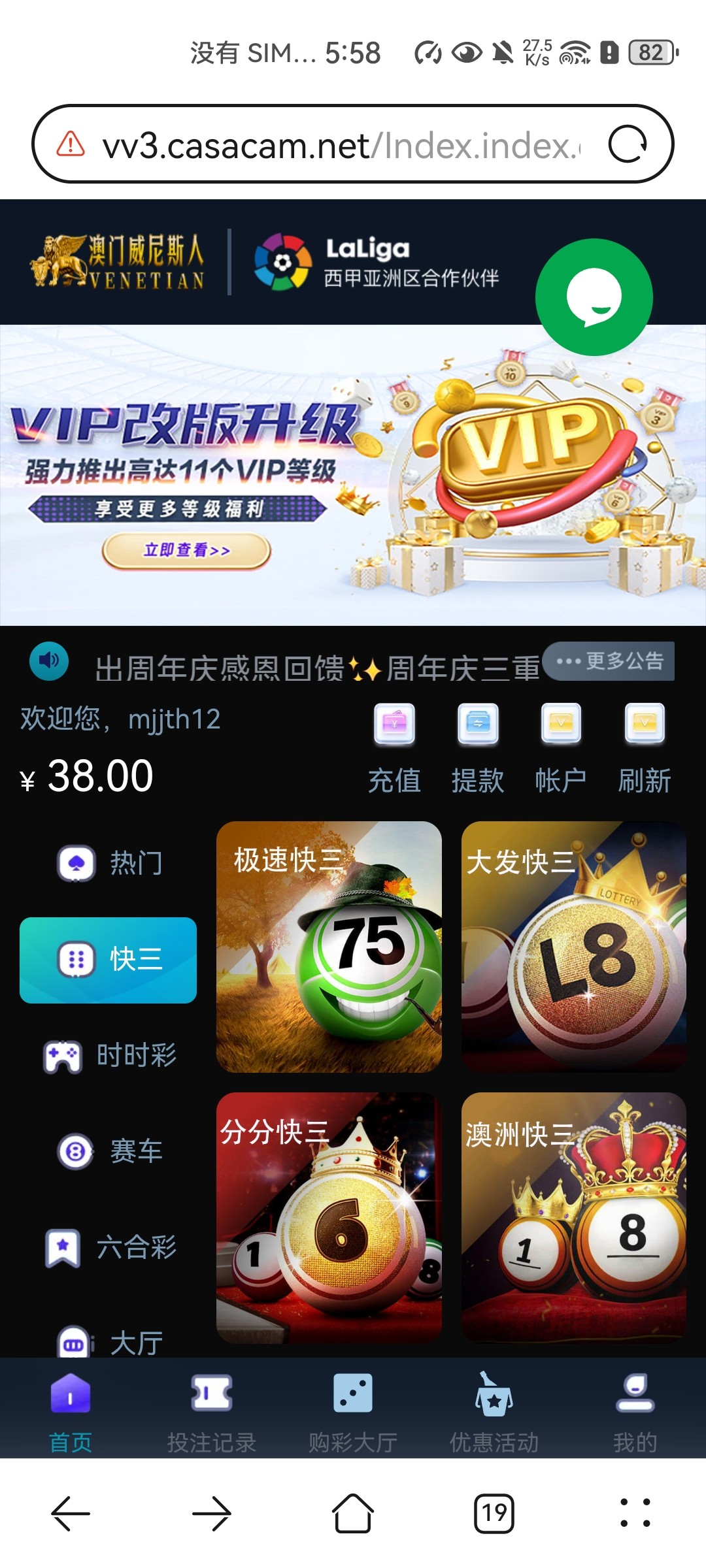Image resolution: width=706 pixels, height=1568 pixels.
Task: Select the 赛车 category
Action: [109, 1151]
